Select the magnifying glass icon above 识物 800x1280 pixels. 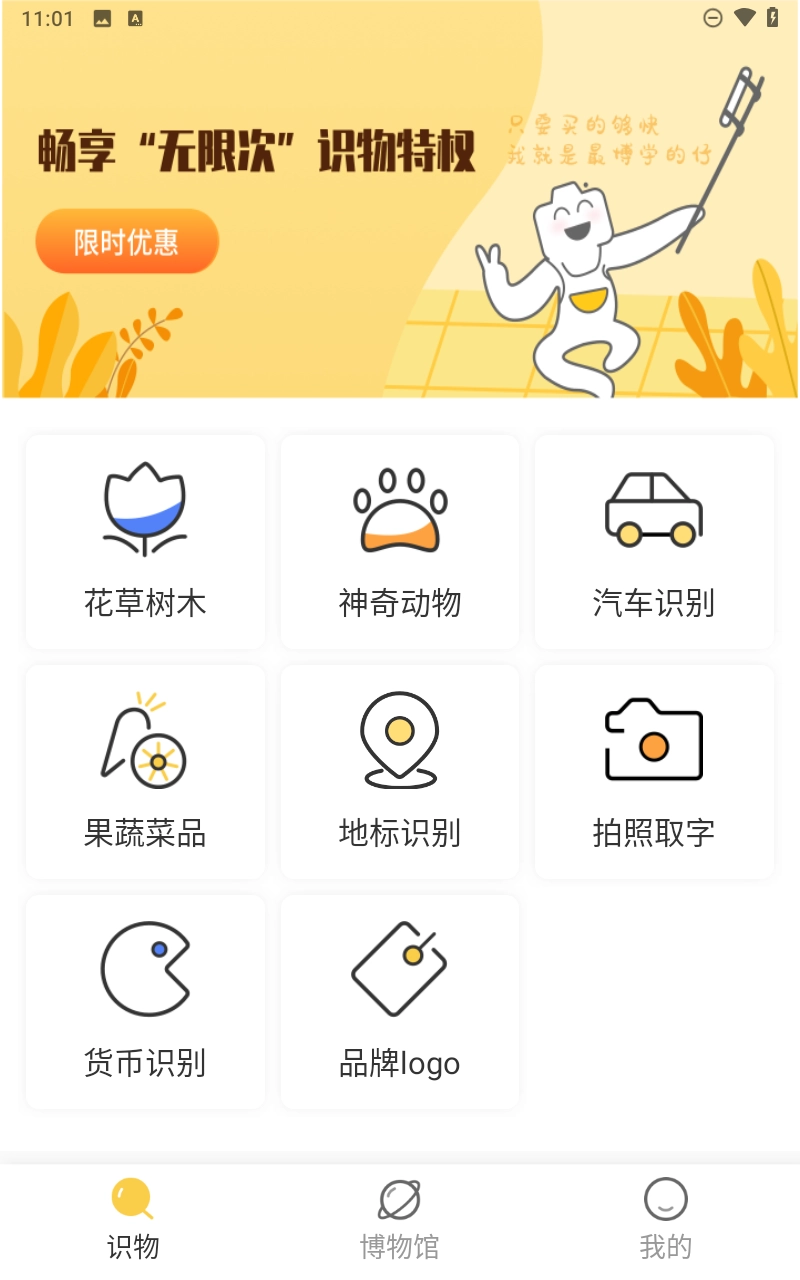[133, 1197]
